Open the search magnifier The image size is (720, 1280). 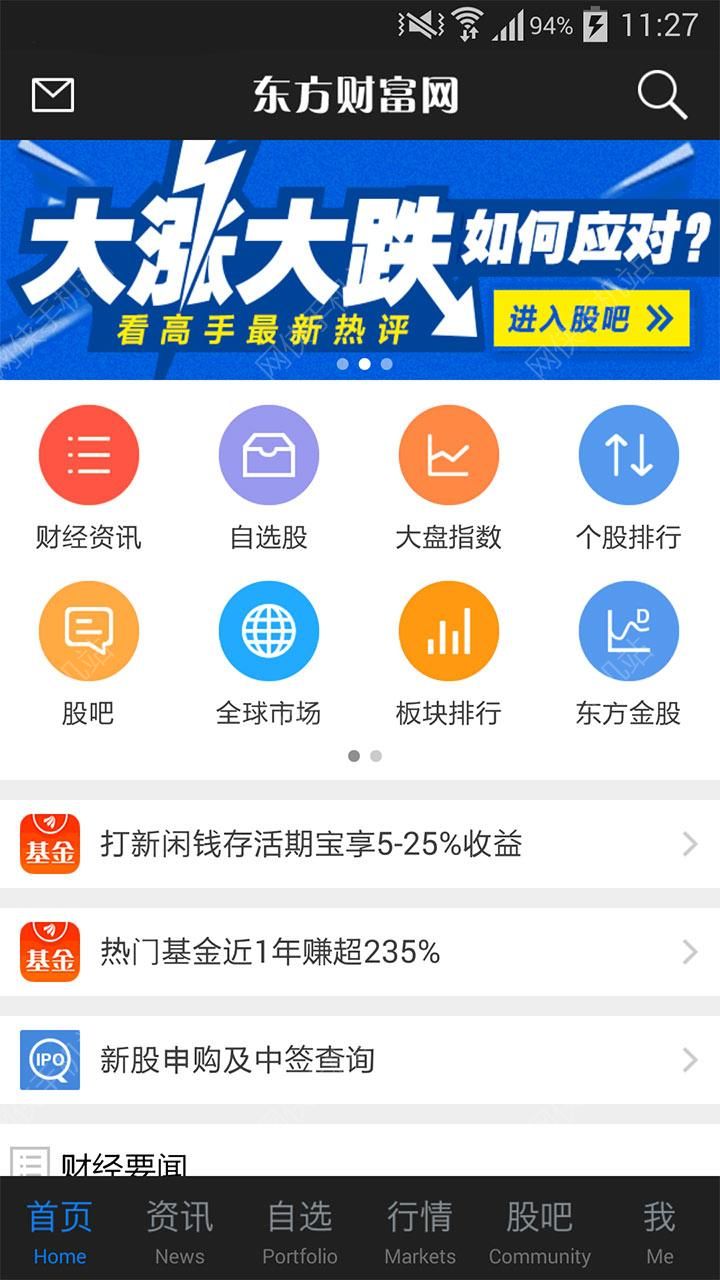coord(661,96)
